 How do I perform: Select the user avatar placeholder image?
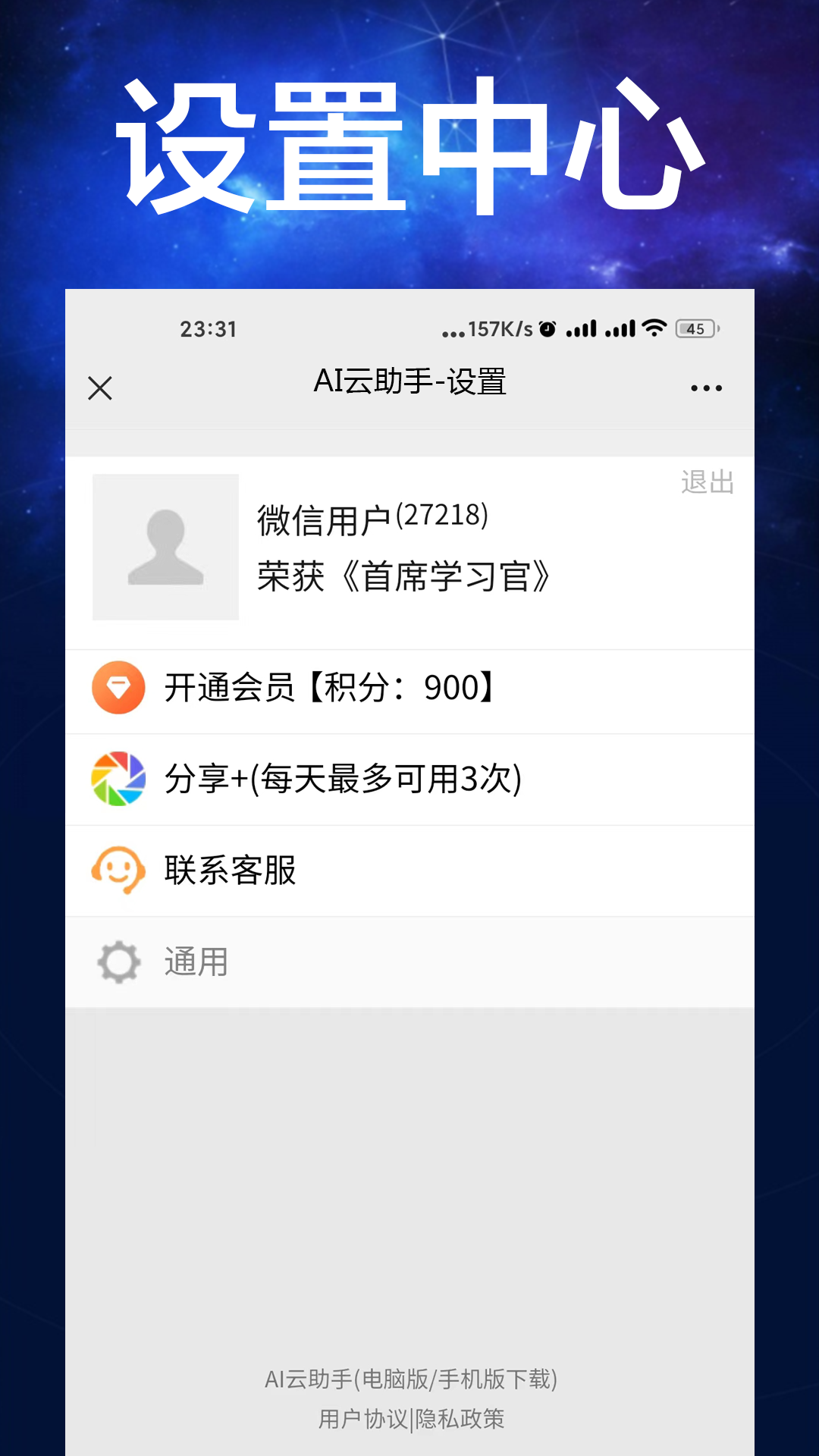[x=165, y=547]
